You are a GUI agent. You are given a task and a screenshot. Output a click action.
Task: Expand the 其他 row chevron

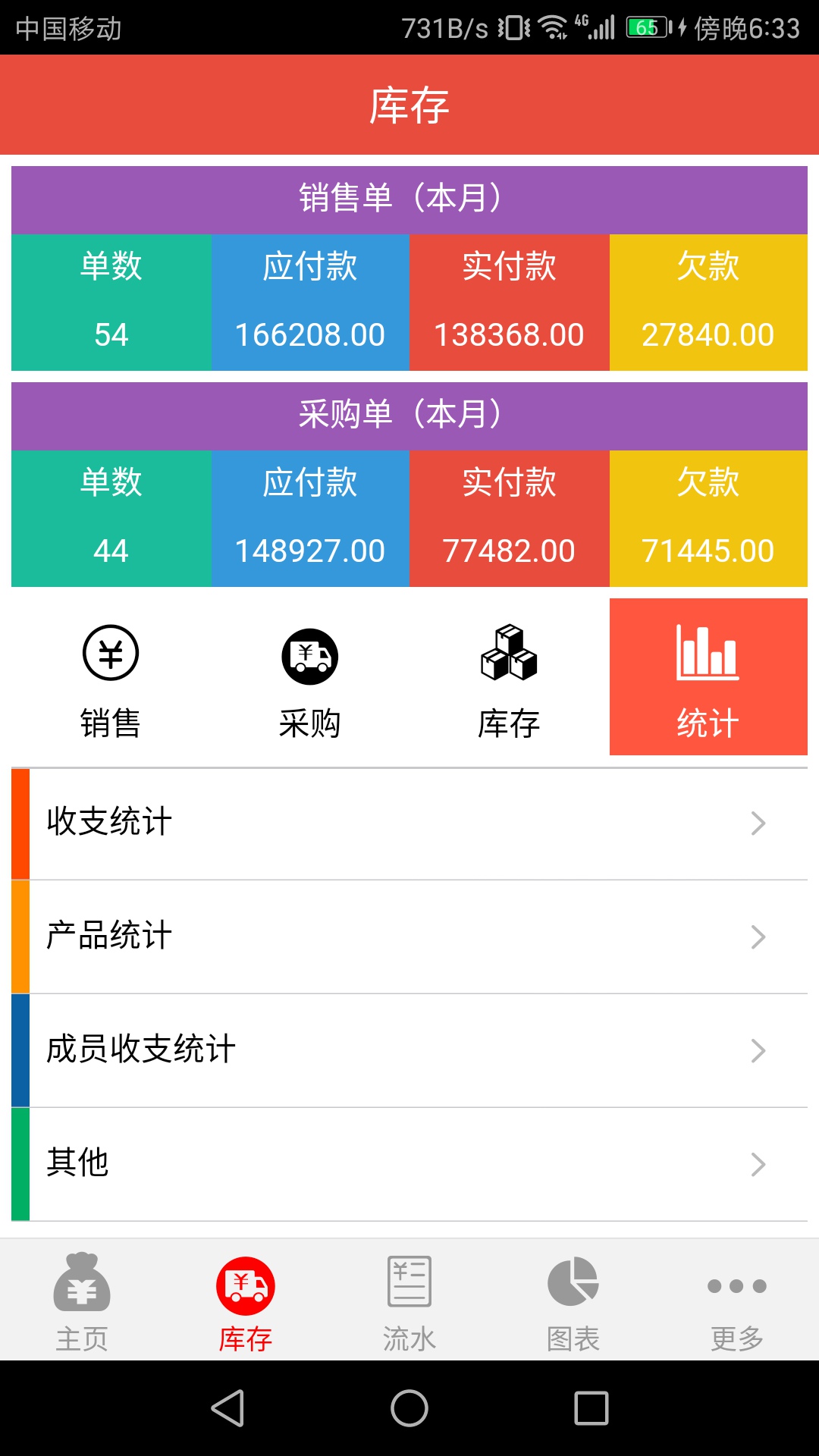coord(758,1165)
